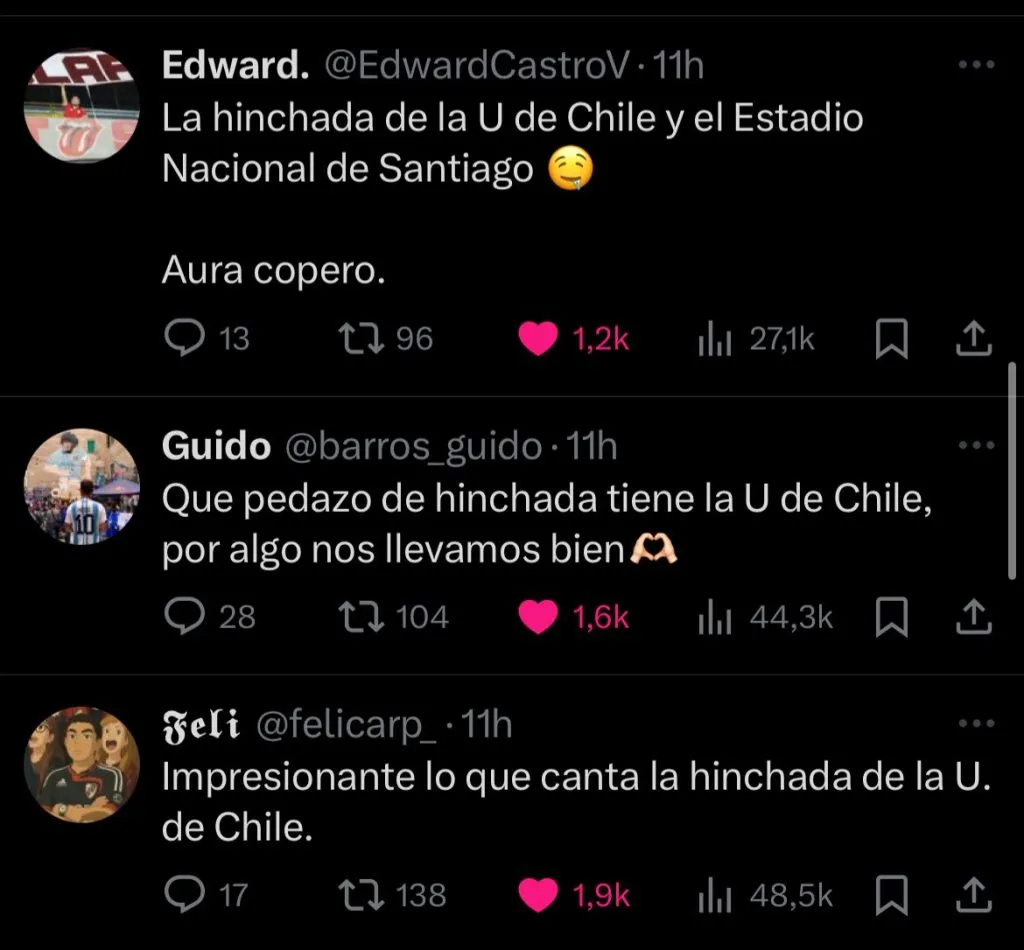Open Feli's profile avatar

[x=81, y=764]
